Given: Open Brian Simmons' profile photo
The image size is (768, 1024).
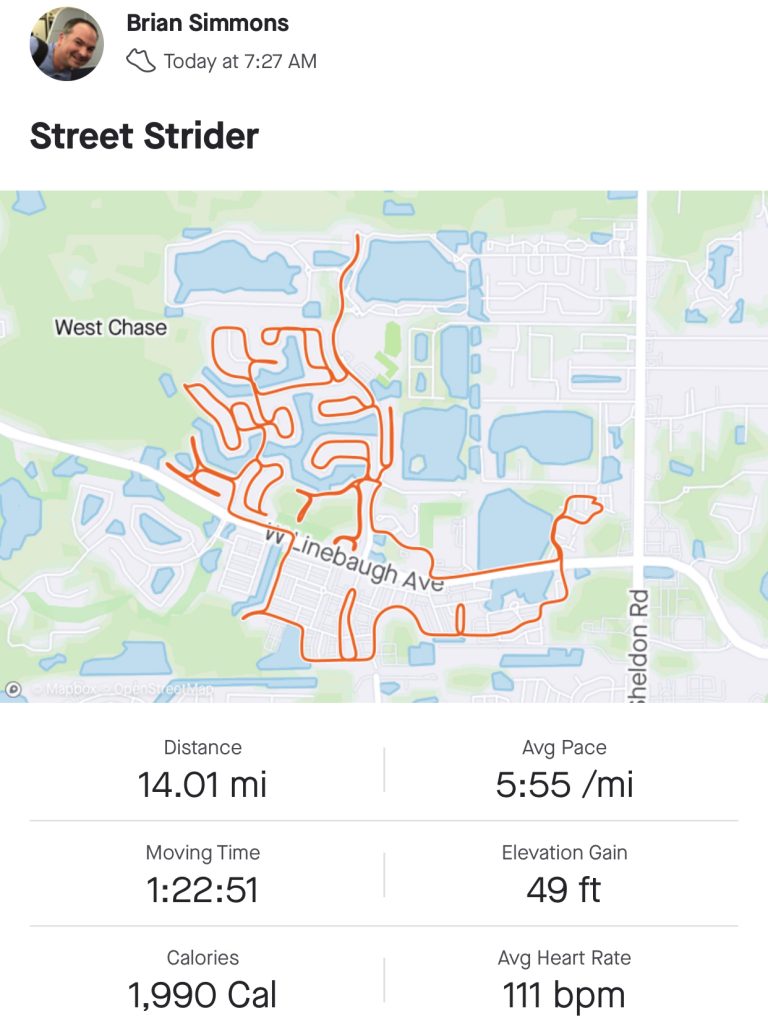Looking at the screenshot, I should click(66, 44).
